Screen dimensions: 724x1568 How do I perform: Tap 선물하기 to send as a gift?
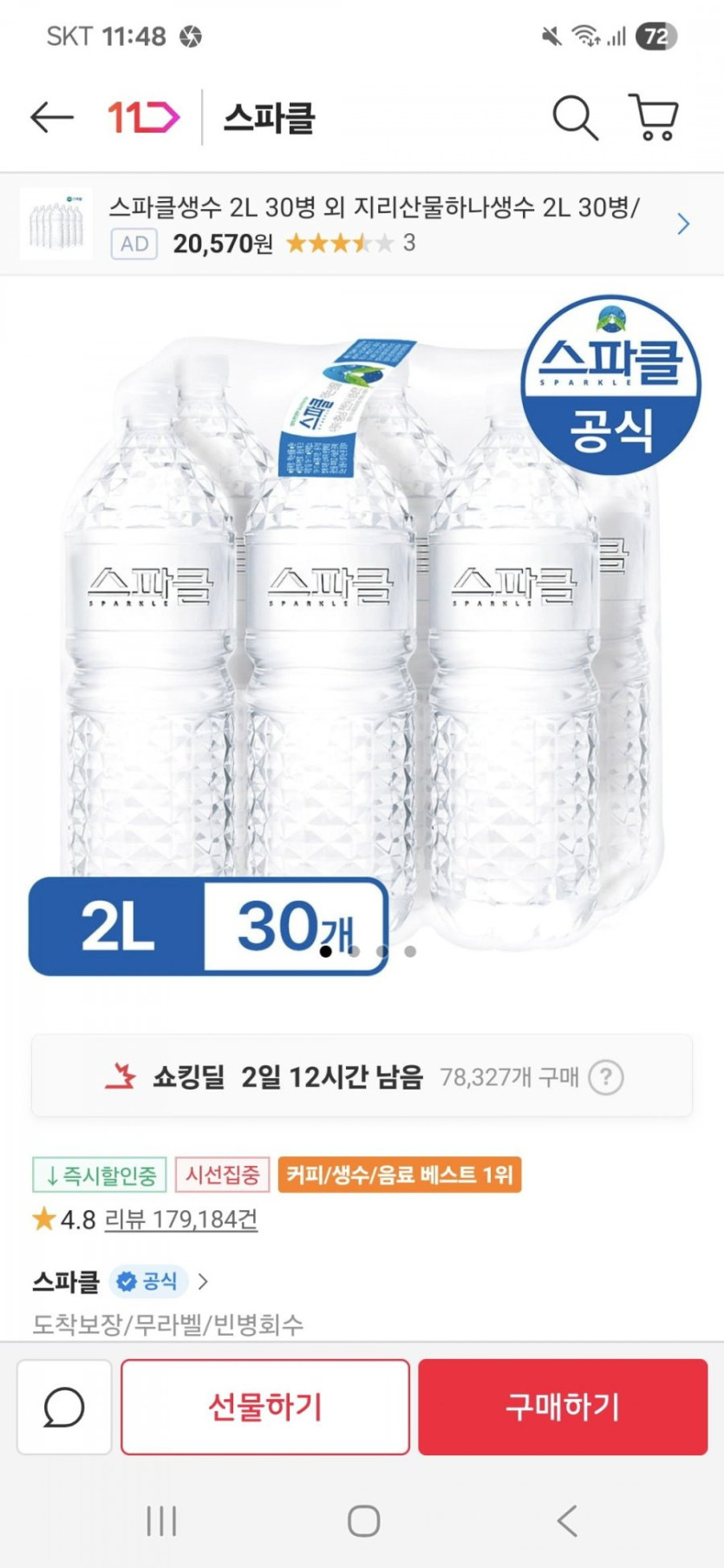265,1407
